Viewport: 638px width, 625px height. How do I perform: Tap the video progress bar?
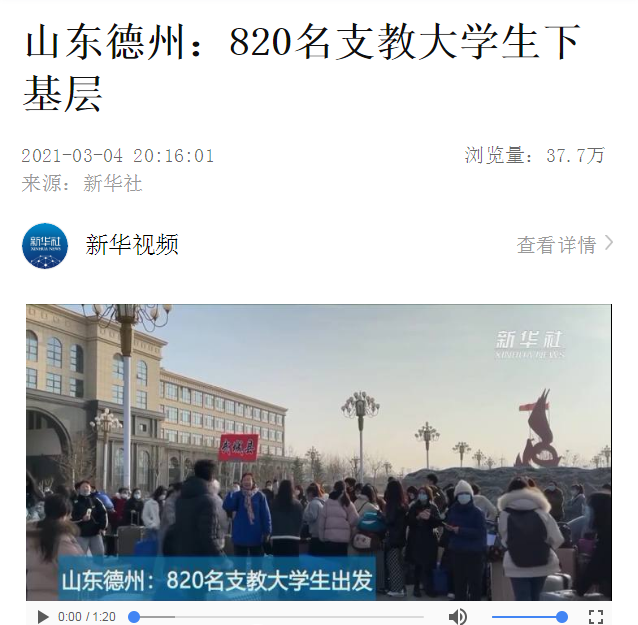pos(280,617)
